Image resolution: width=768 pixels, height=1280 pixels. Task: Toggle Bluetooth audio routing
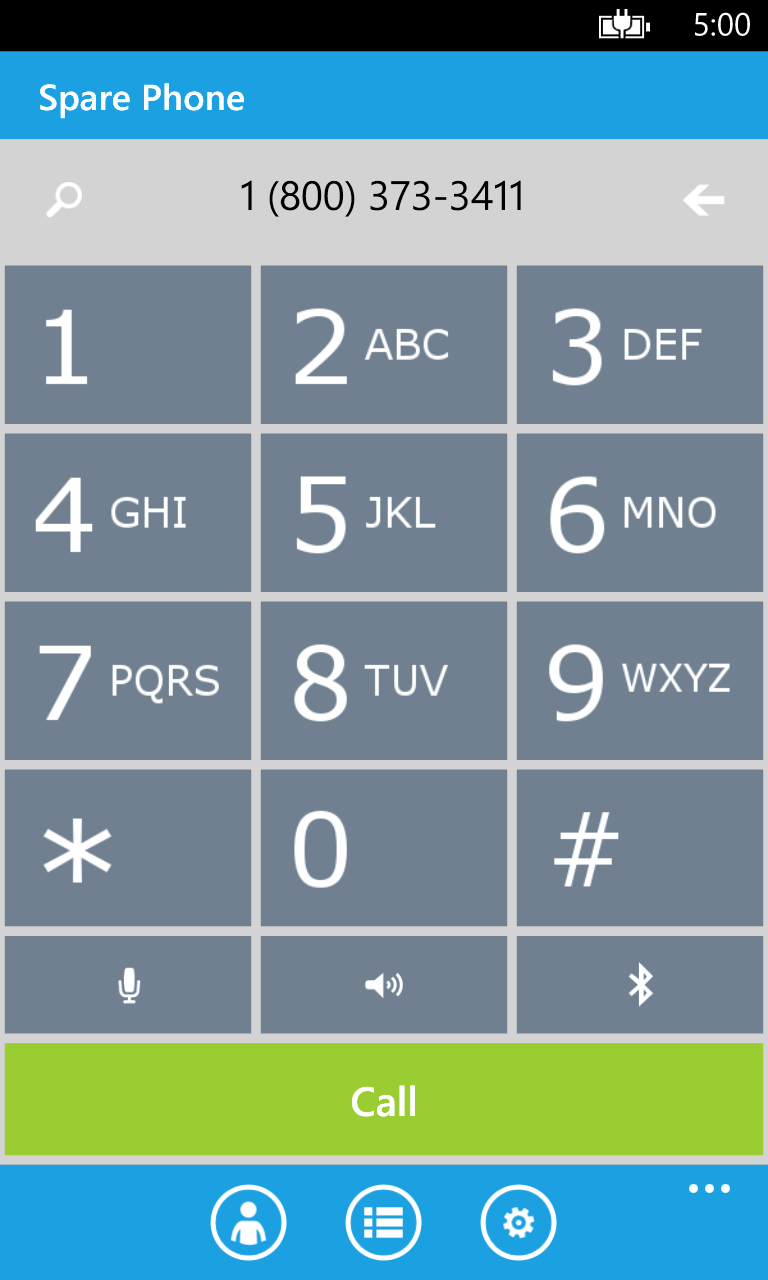point(639,985)
